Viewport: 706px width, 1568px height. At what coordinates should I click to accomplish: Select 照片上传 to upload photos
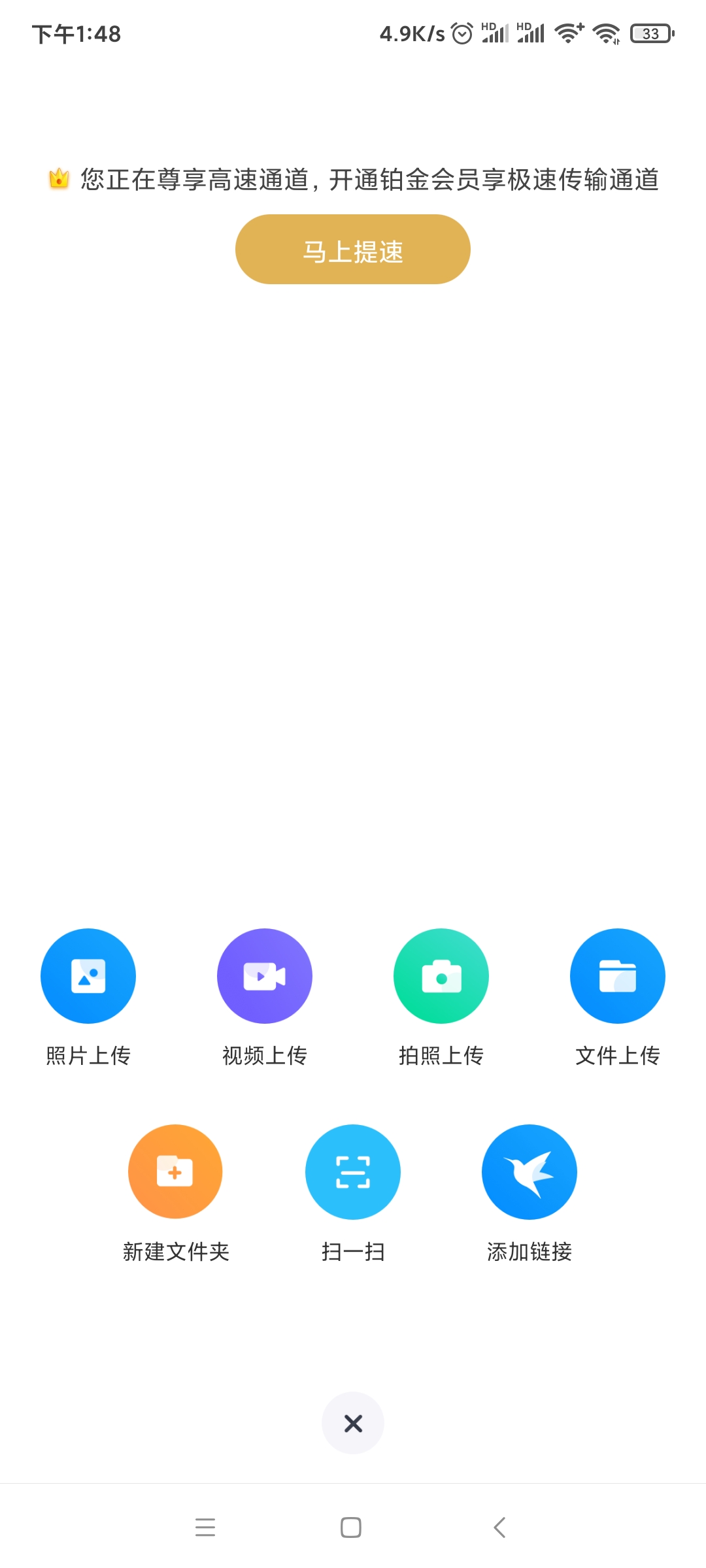tap(88, 976)
